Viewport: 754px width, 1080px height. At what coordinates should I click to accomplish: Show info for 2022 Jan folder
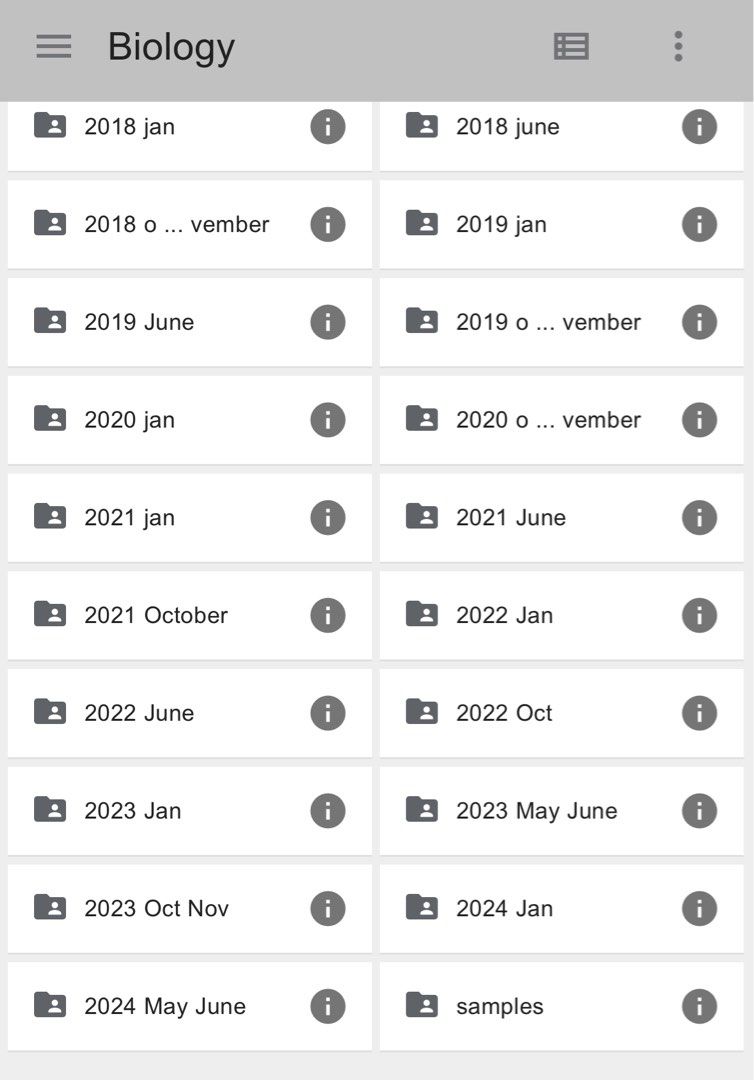click(x=699, y=615)
